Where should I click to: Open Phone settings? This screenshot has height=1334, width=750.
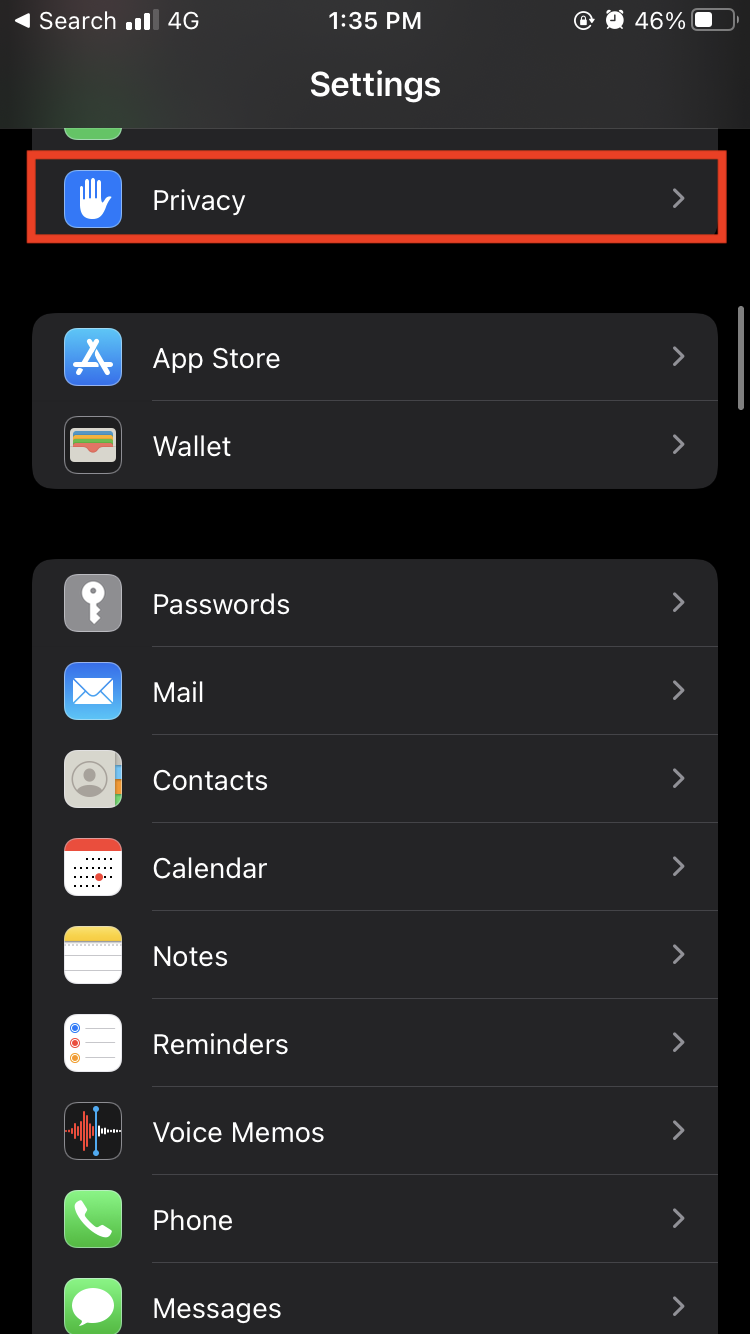375,1220
